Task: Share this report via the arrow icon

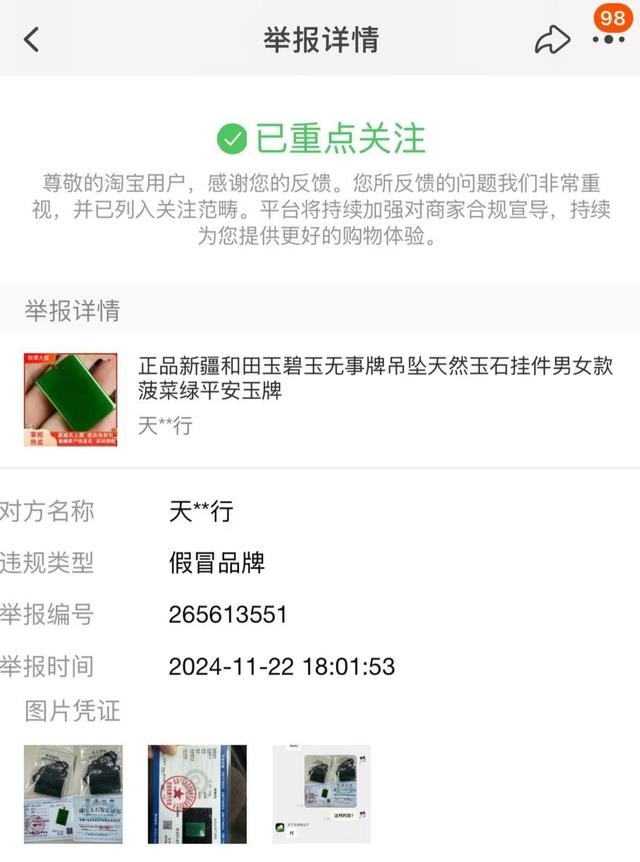Action: pos(552,40)
